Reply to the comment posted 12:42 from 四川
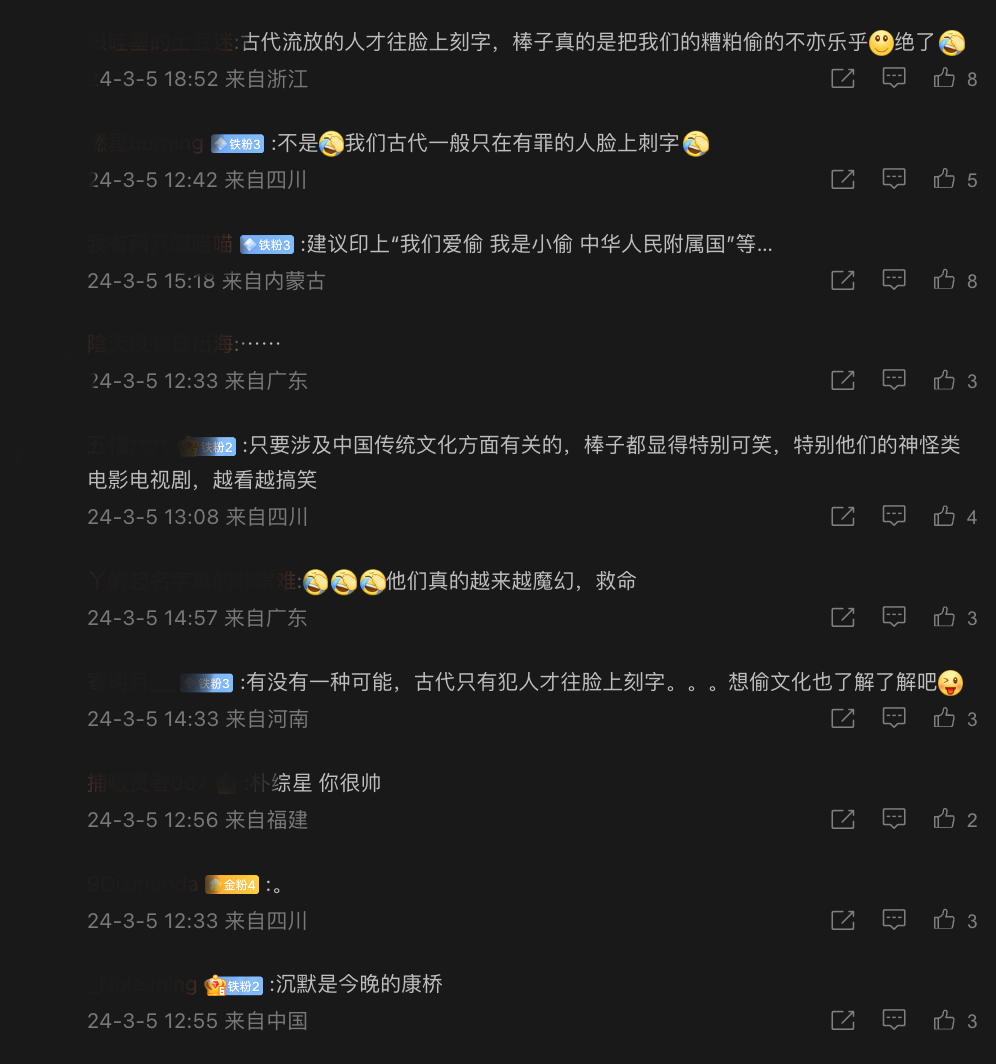The width and height of the screenshot is (996, 1064). coord(894,179)
